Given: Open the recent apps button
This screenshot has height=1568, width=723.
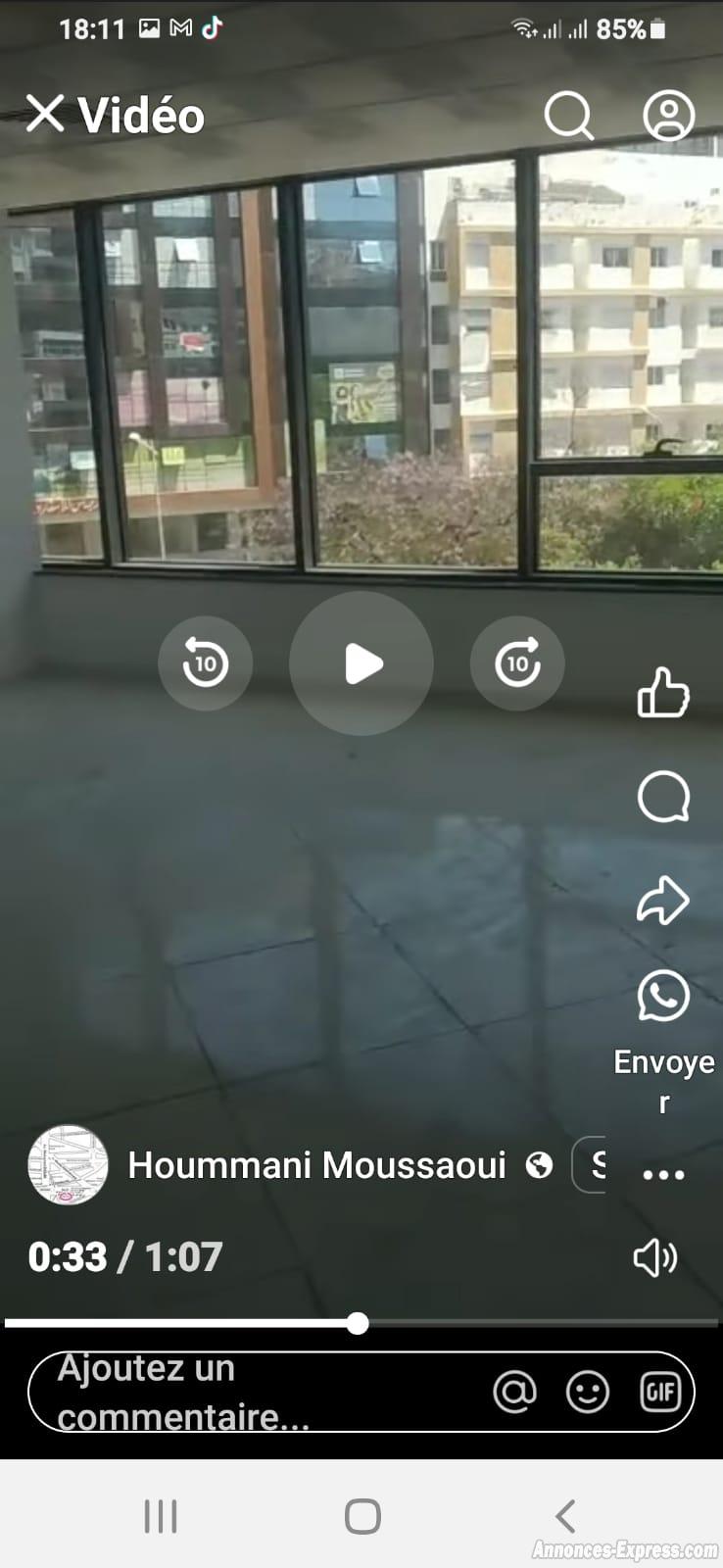Looking at the screenshot, I should [x=161, y=1516].
